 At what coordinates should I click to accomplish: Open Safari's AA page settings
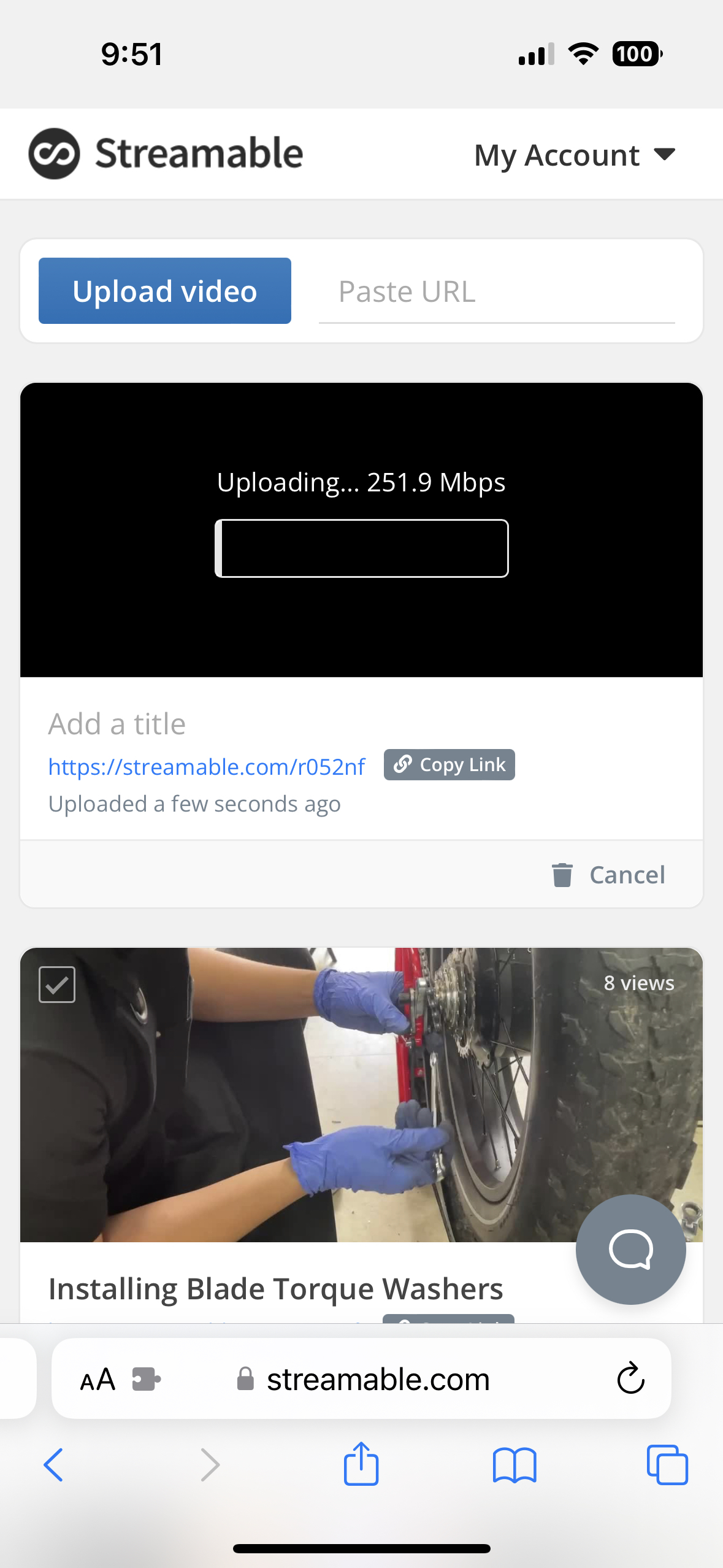pyautogui.click(x=98, y=1380)
